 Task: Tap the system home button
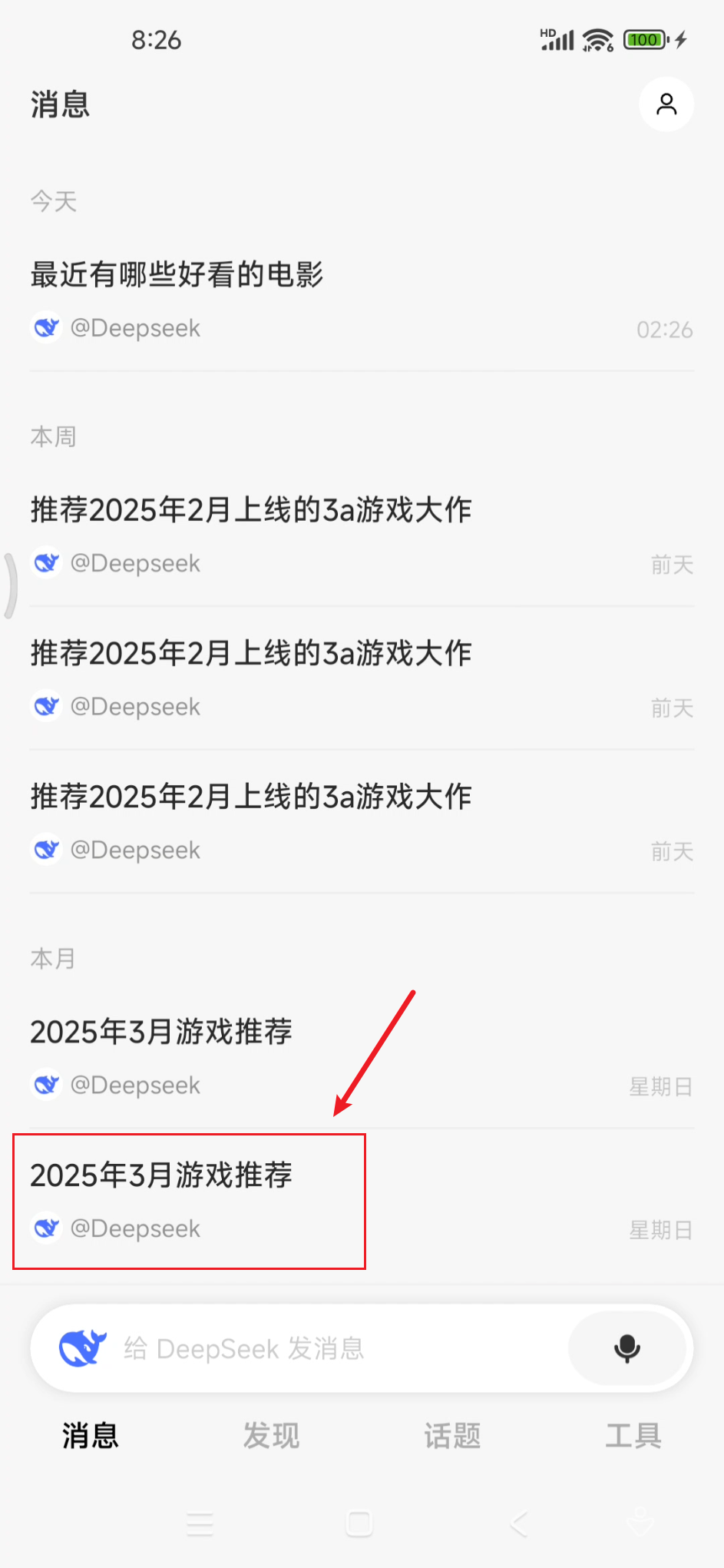click(x=359, y=1523)
